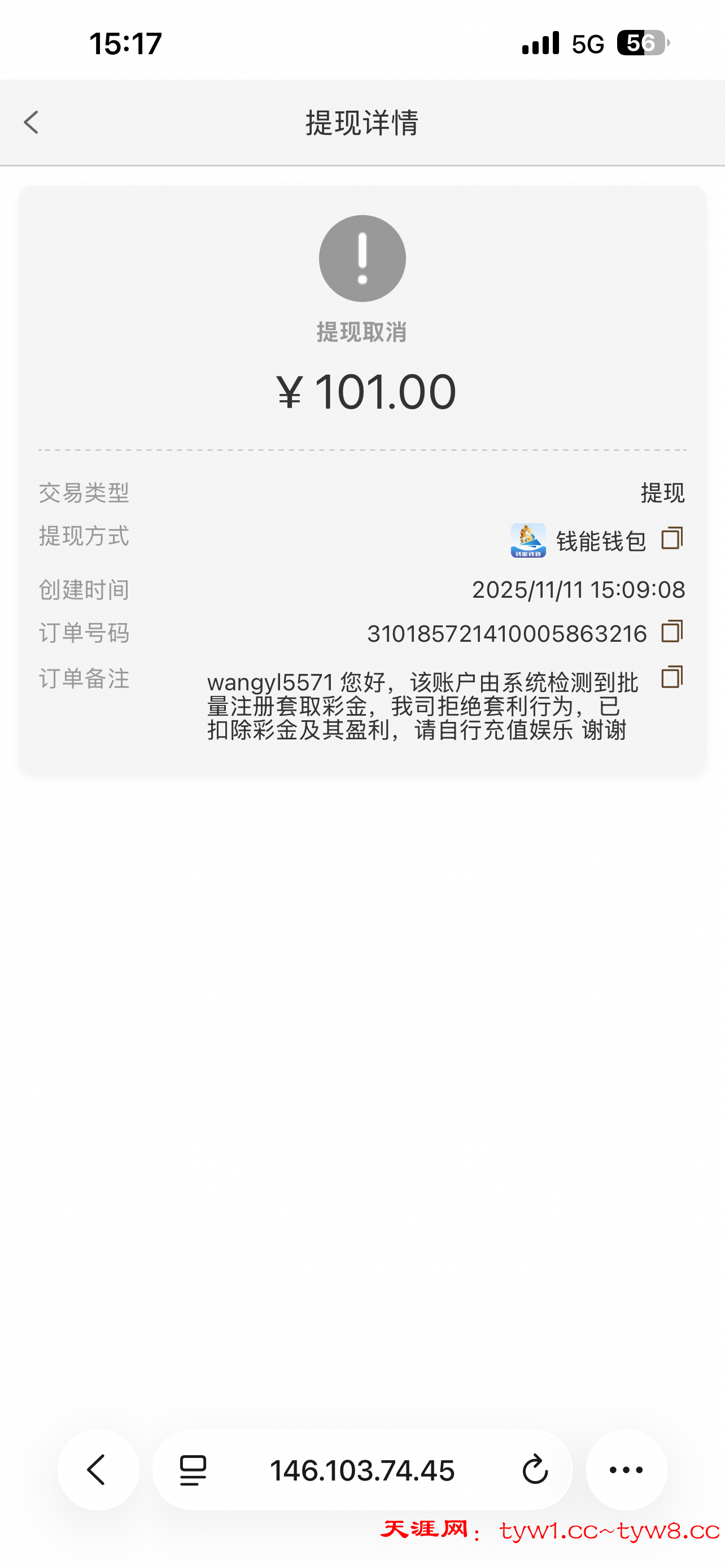Tap the back chevron beside 提现详情

pos(30,122)
